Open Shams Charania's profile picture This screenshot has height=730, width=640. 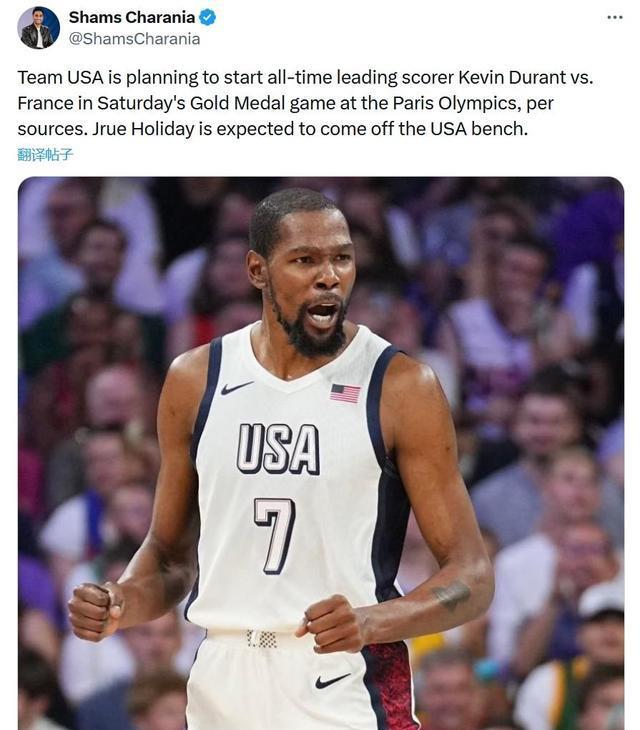38,27
